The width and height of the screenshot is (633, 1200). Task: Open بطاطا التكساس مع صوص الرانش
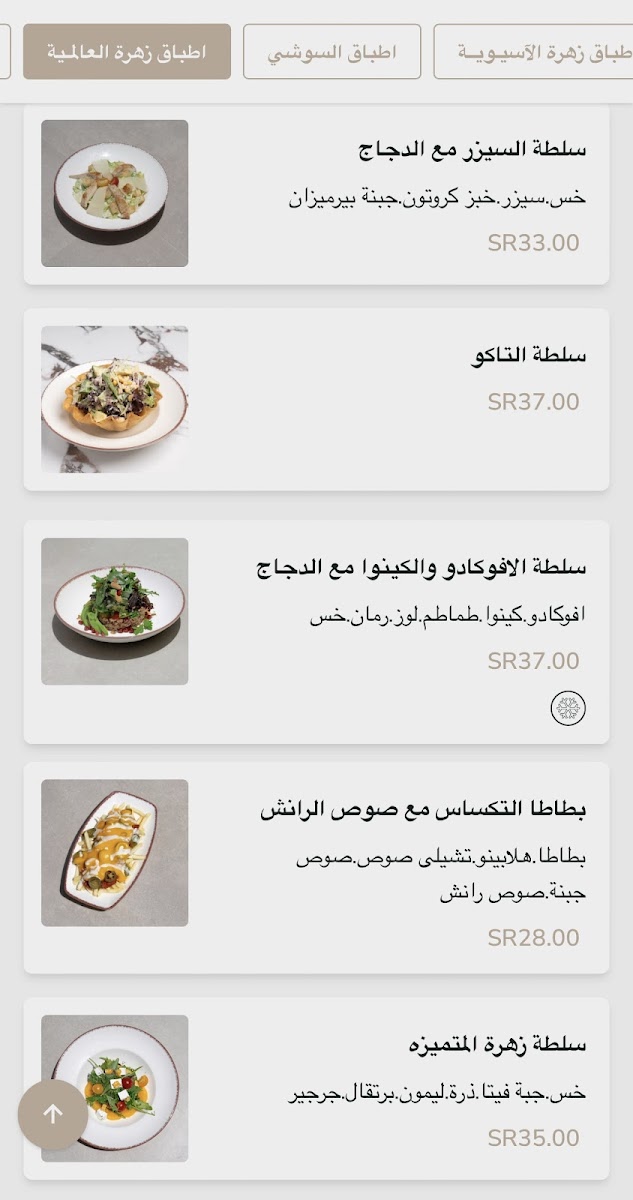[316, 867]
